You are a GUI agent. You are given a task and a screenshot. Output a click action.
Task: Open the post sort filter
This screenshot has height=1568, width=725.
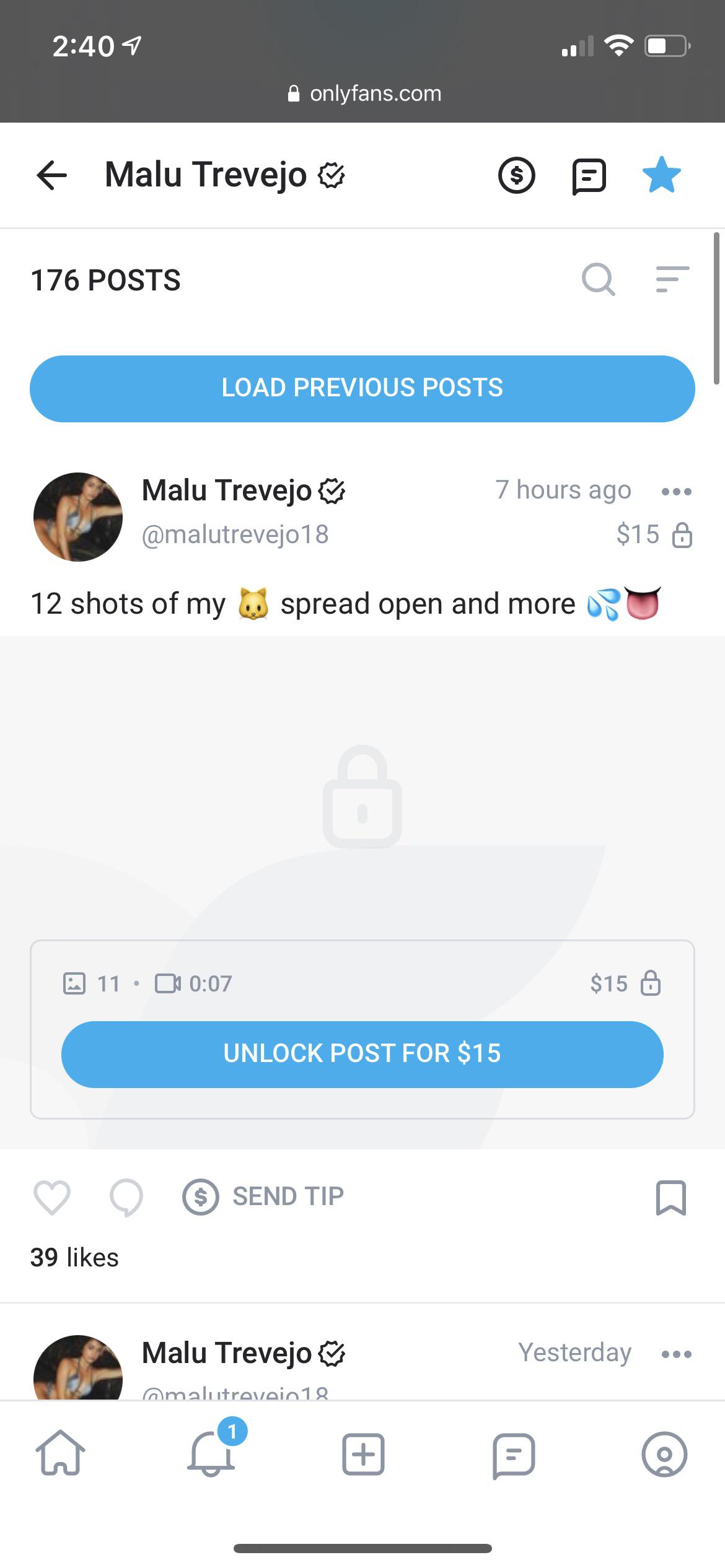click(672, 280)
